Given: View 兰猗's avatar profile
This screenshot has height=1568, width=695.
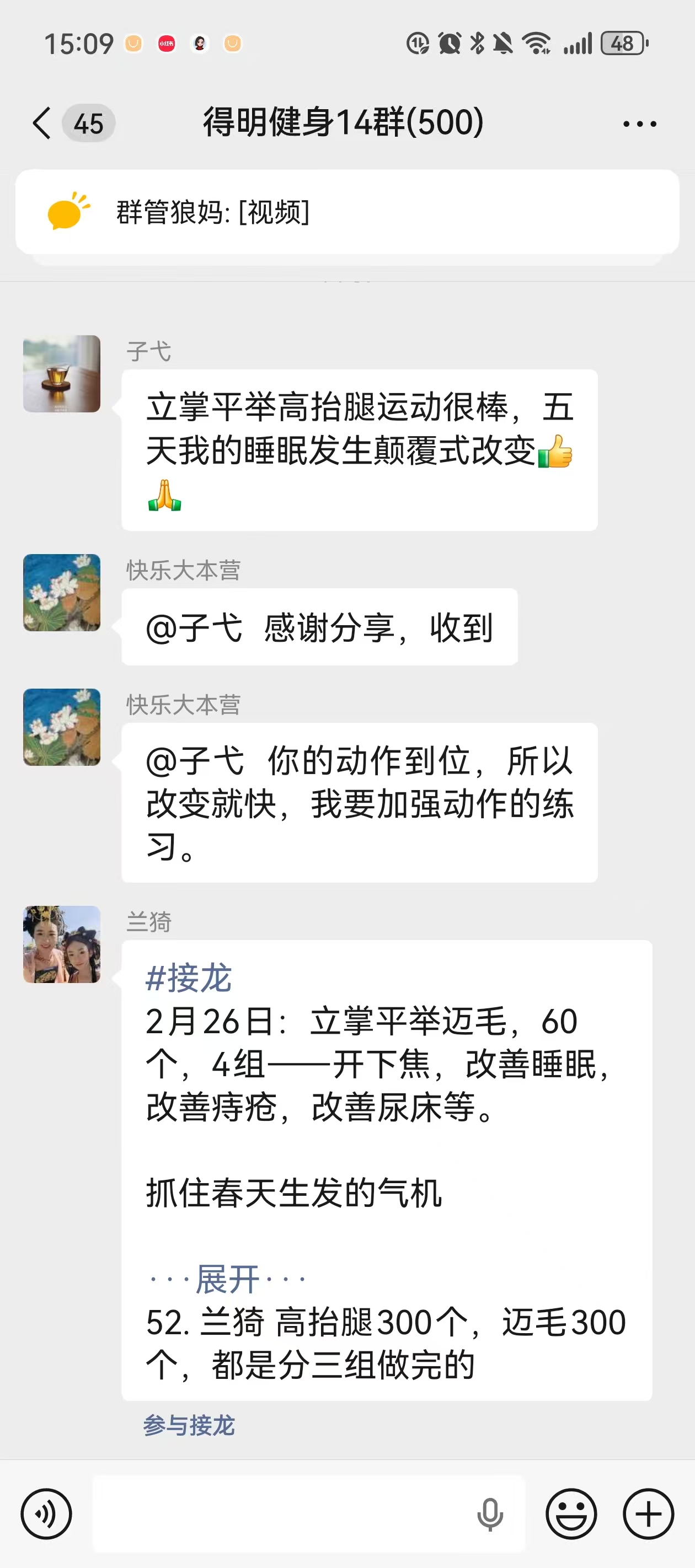Looking at the screenshot, I should point(62,944).
